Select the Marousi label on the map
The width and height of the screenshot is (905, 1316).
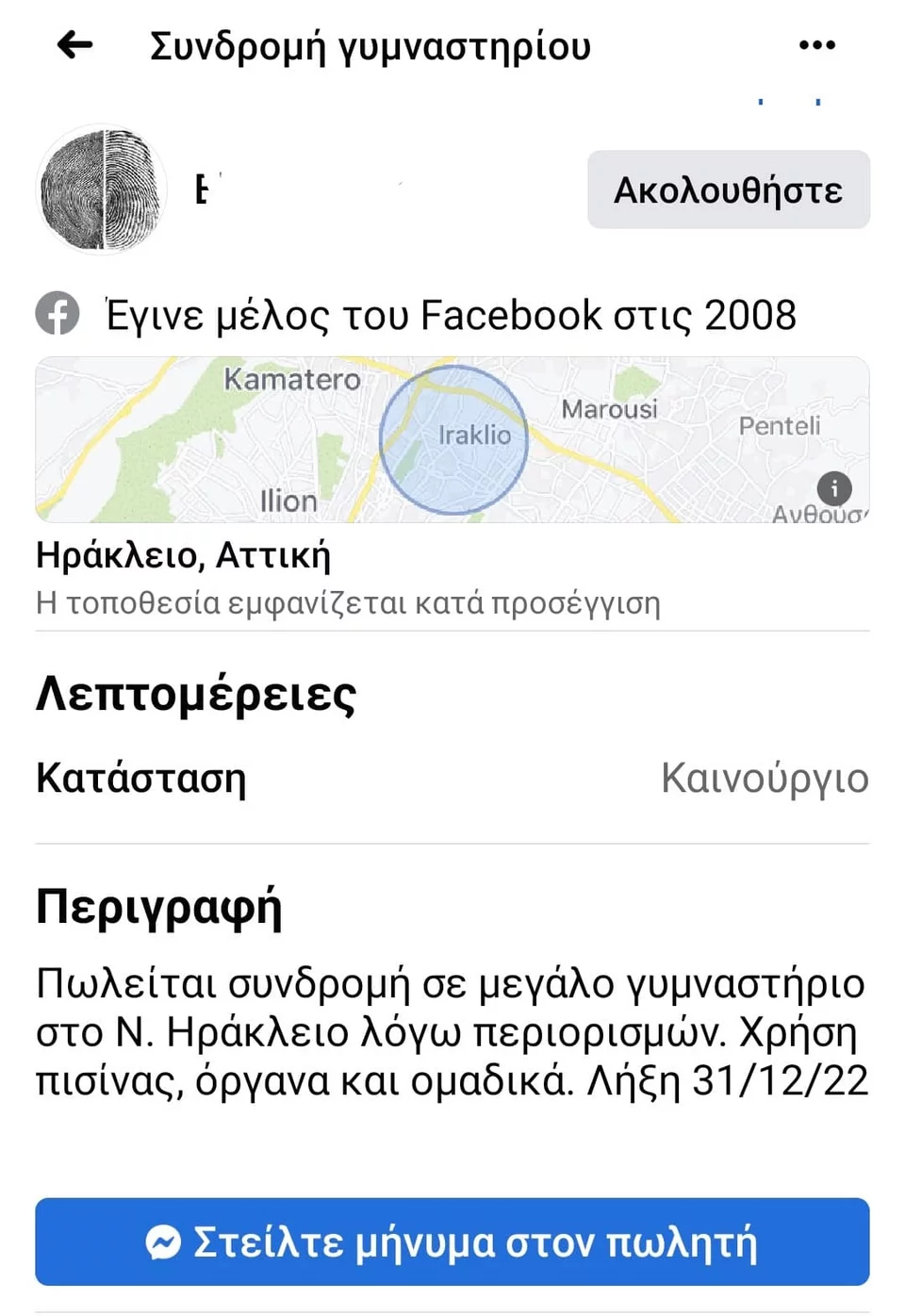pyautogui.click(x=610, y=409)
